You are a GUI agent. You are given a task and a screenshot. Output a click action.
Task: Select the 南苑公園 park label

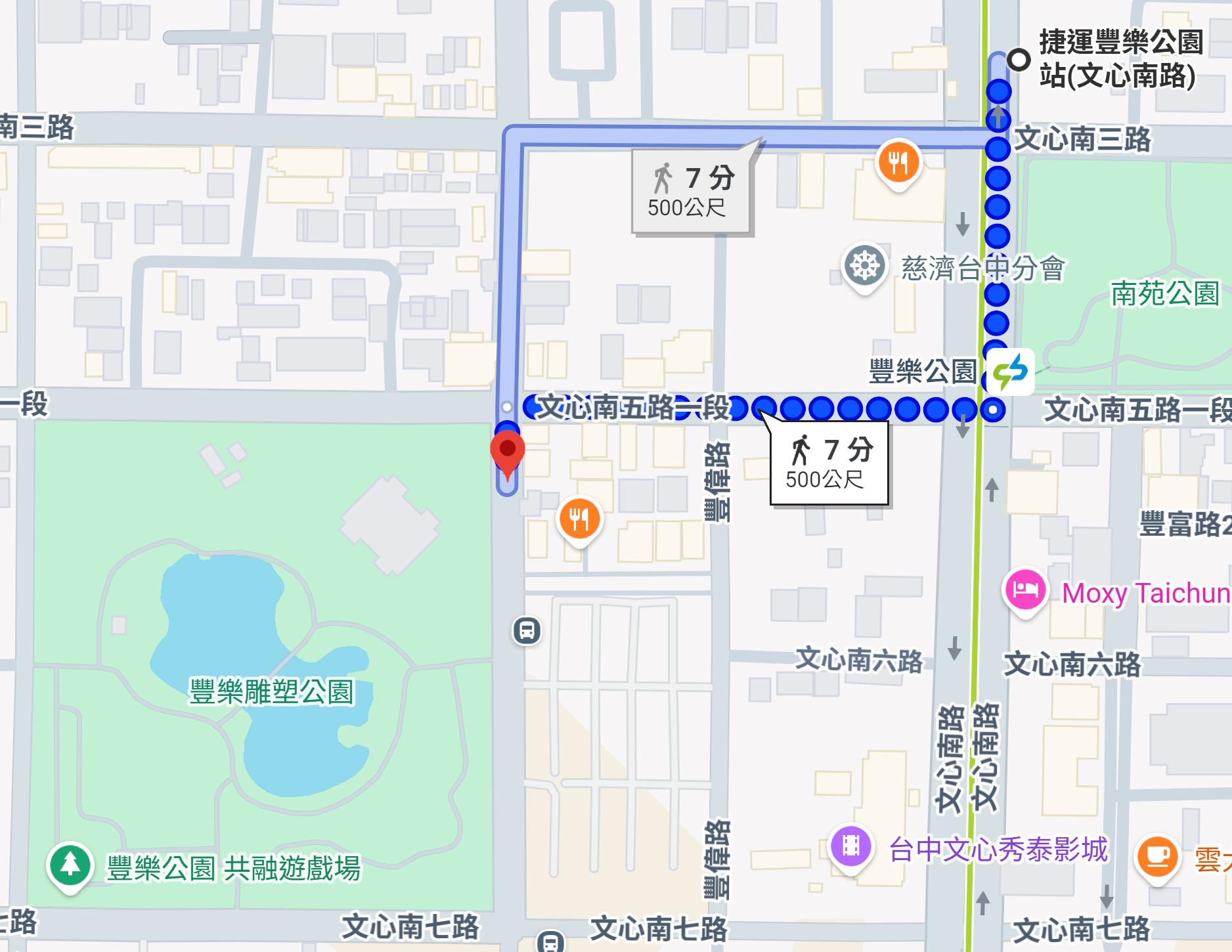tap(1164, 293)
